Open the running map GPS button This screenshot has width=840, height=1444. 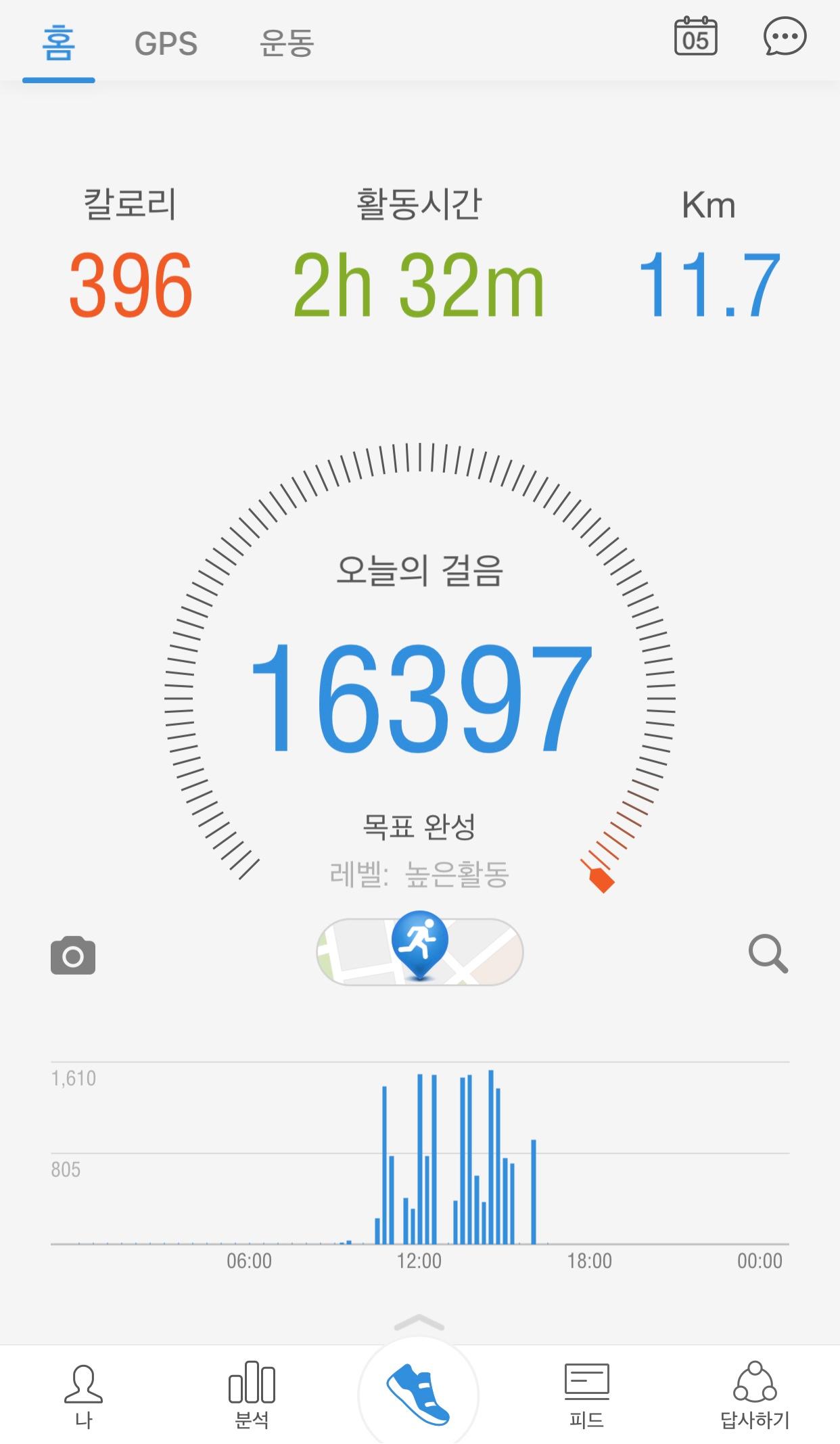point(419,950)
